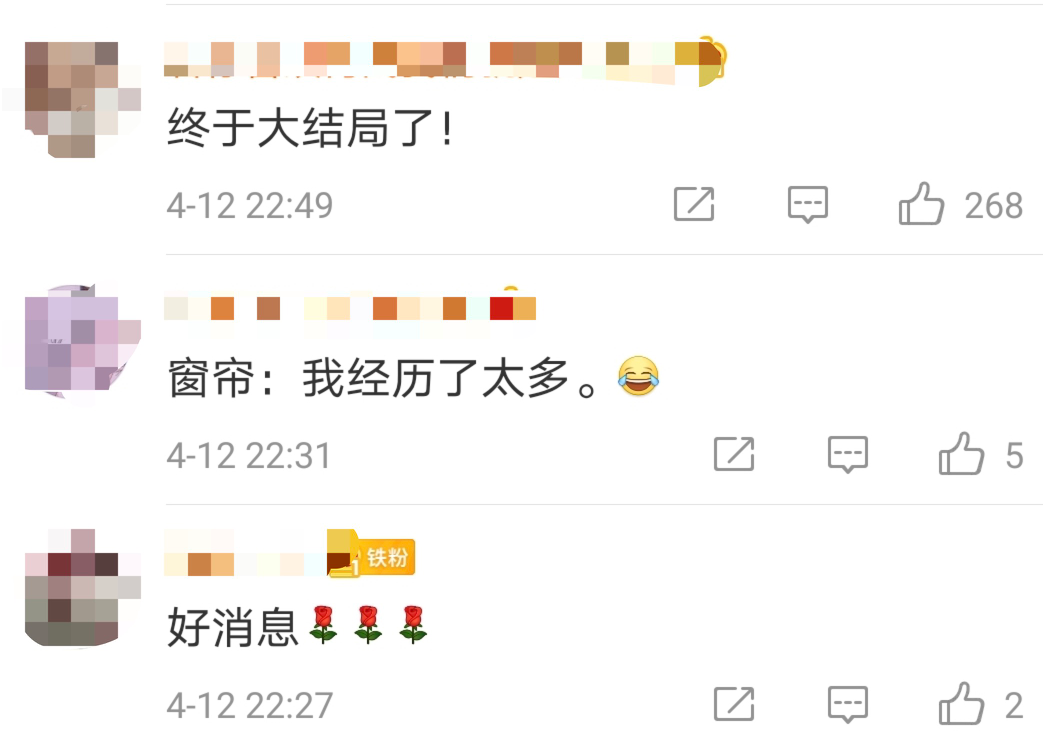Open avatar of 好消息 commenter
1043x747 pixels.
(70, 588)
